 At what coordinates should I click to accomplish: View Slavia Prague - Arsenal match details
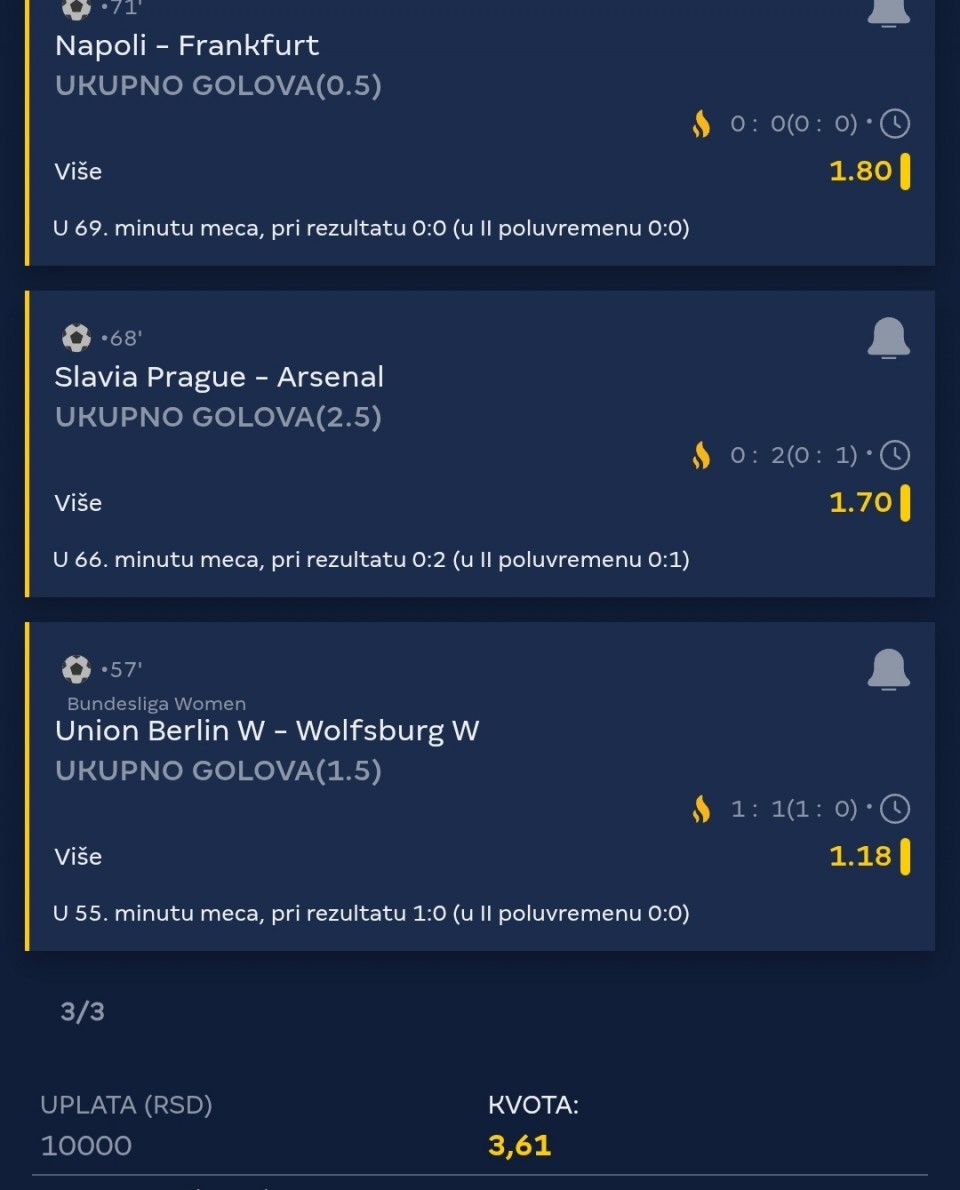click(219, 377)
